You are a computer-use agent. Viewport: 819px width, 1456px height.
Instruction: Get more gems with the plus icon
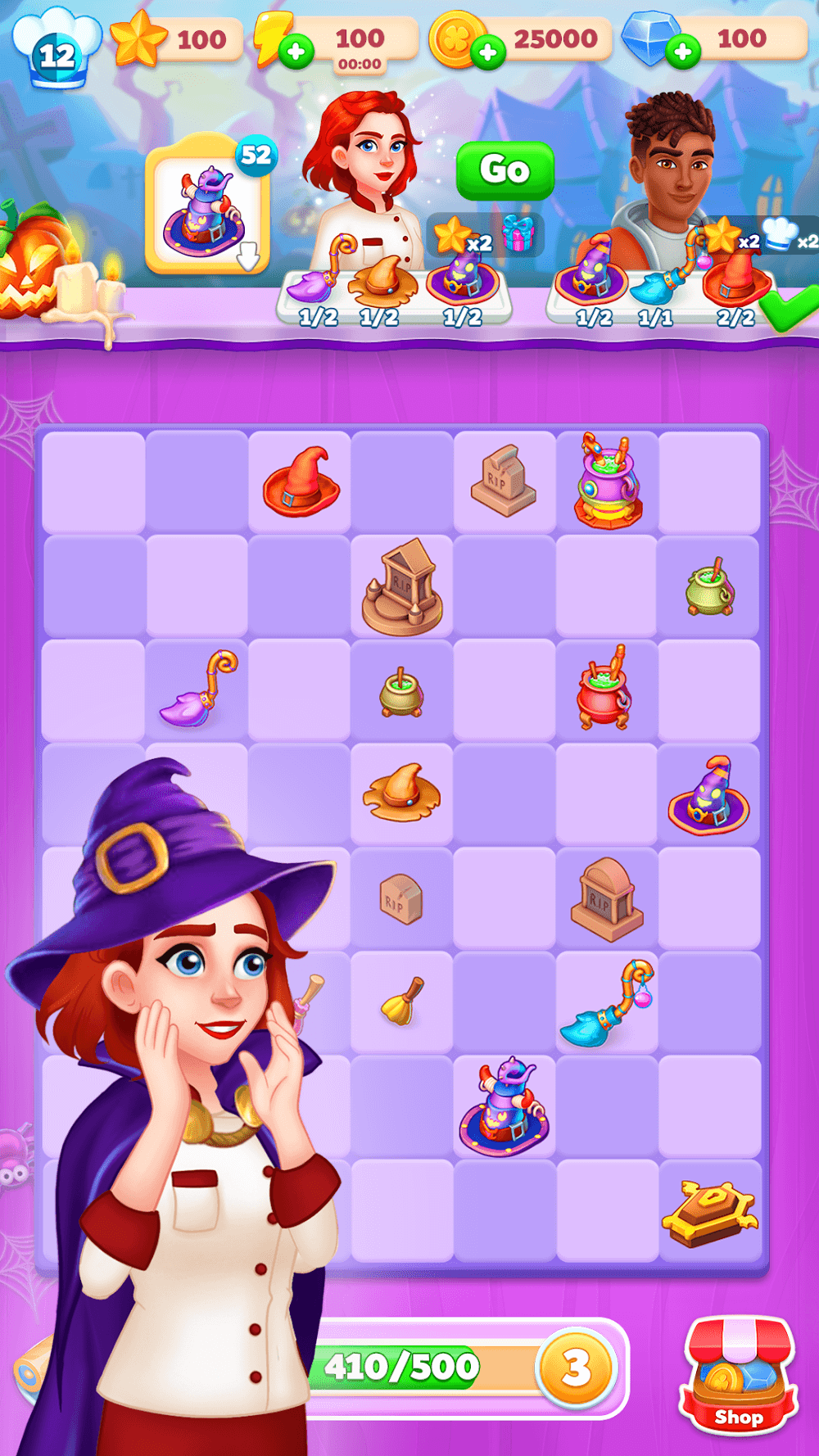point(681,53)
